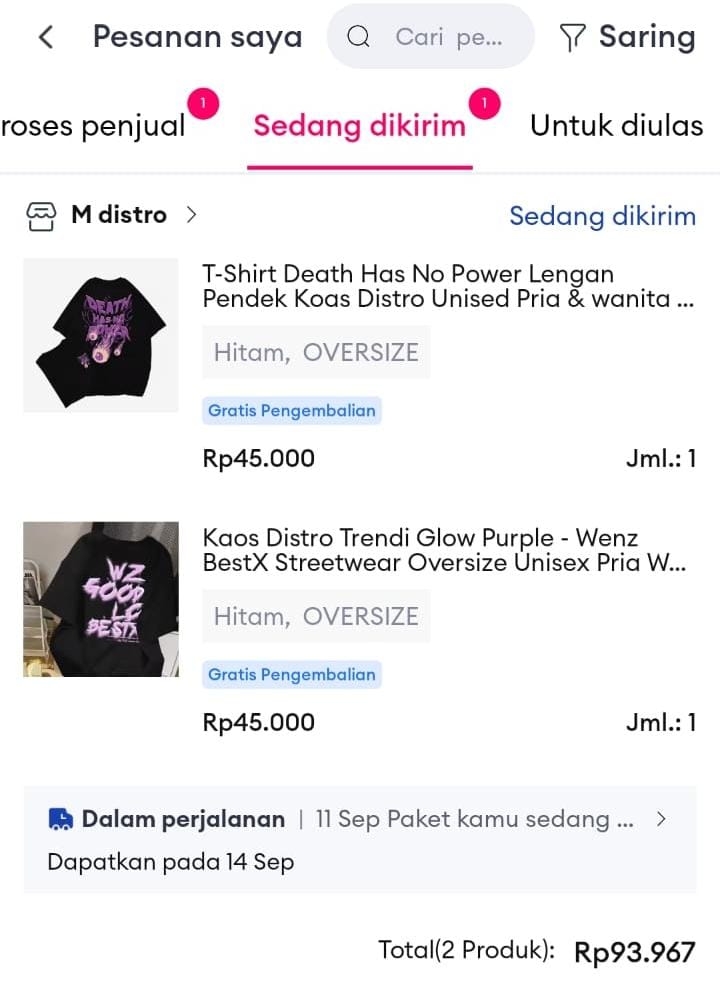Go back from Pesanan saya

[x=45, y=38]
